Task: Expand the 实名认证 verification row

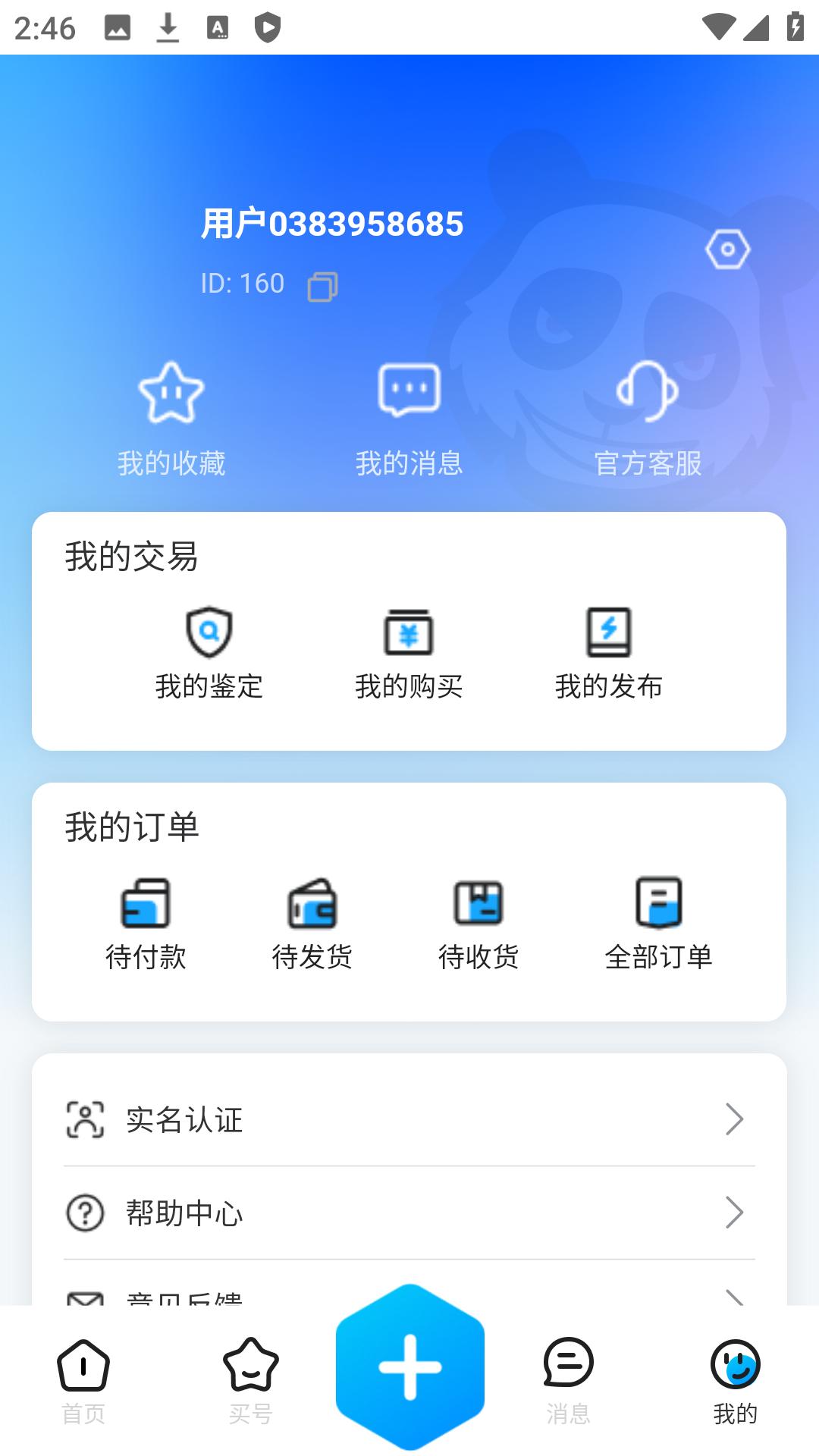Action: [x=409, y=1119]
